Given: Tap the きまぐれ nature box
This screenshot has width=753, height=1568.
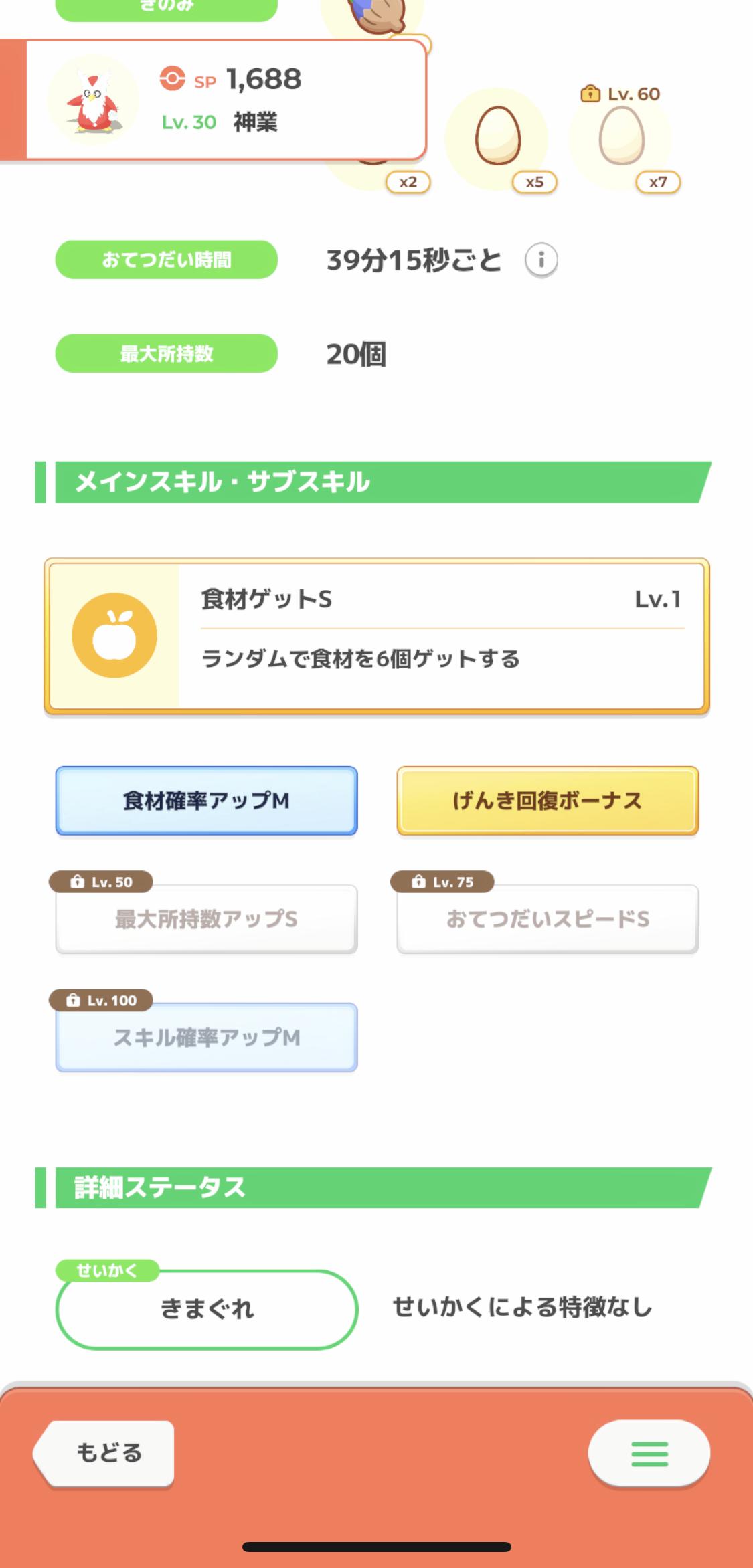Looking at the screenshot, I should [x=207, y=1309].
